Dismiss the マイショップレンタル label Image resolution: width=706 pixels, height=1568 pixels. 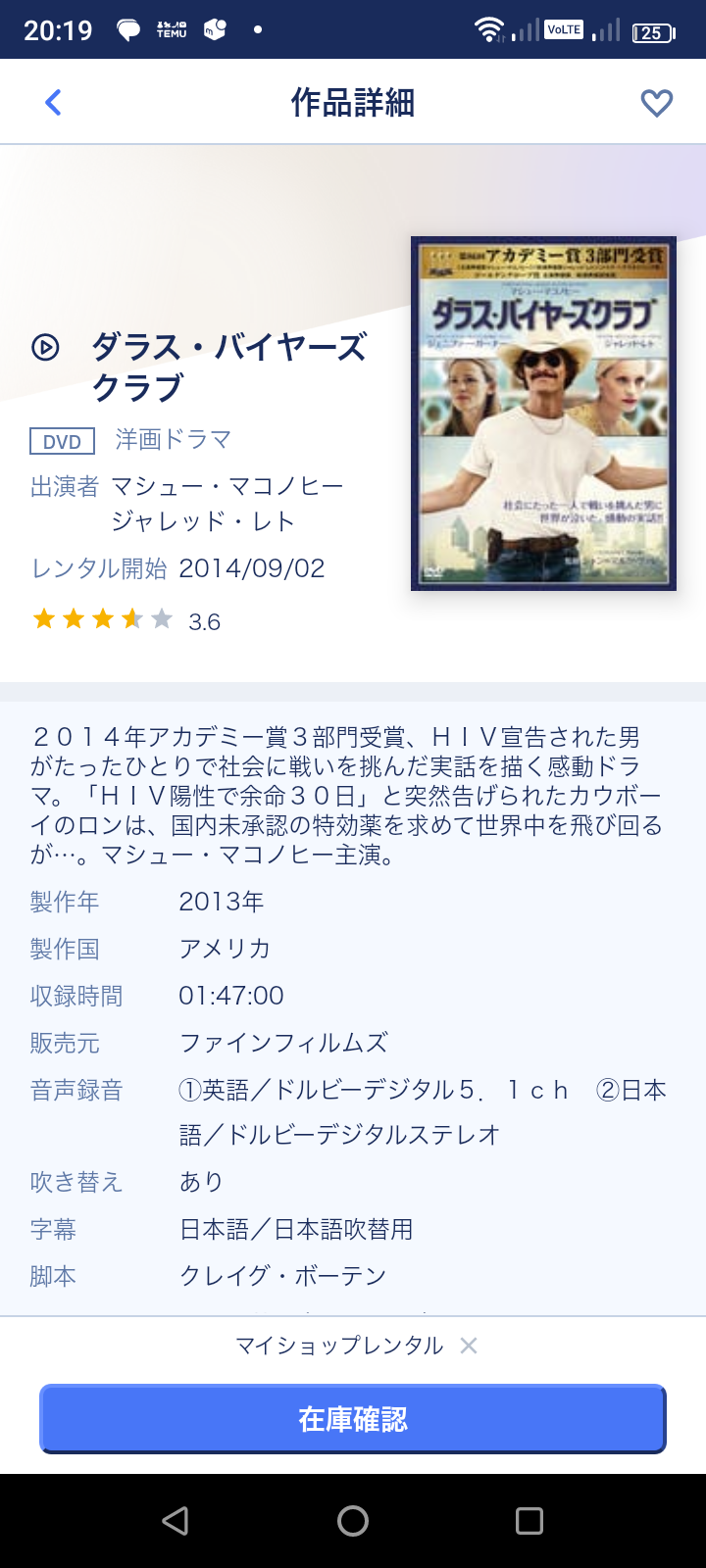click(x=469, y=1346)
